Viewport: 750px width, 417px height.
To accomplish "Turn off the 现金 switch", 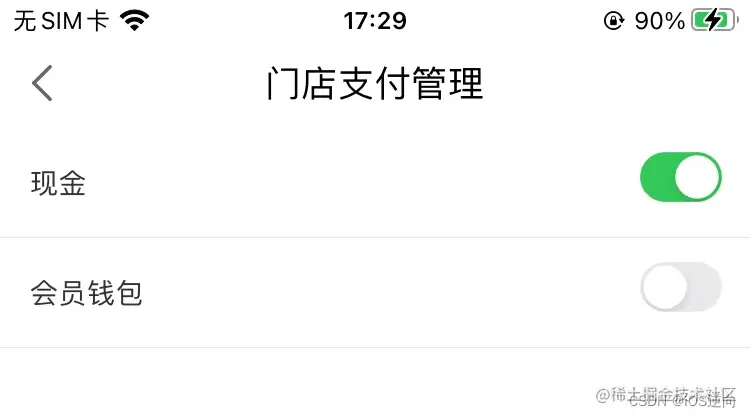I will pos(680,178).
